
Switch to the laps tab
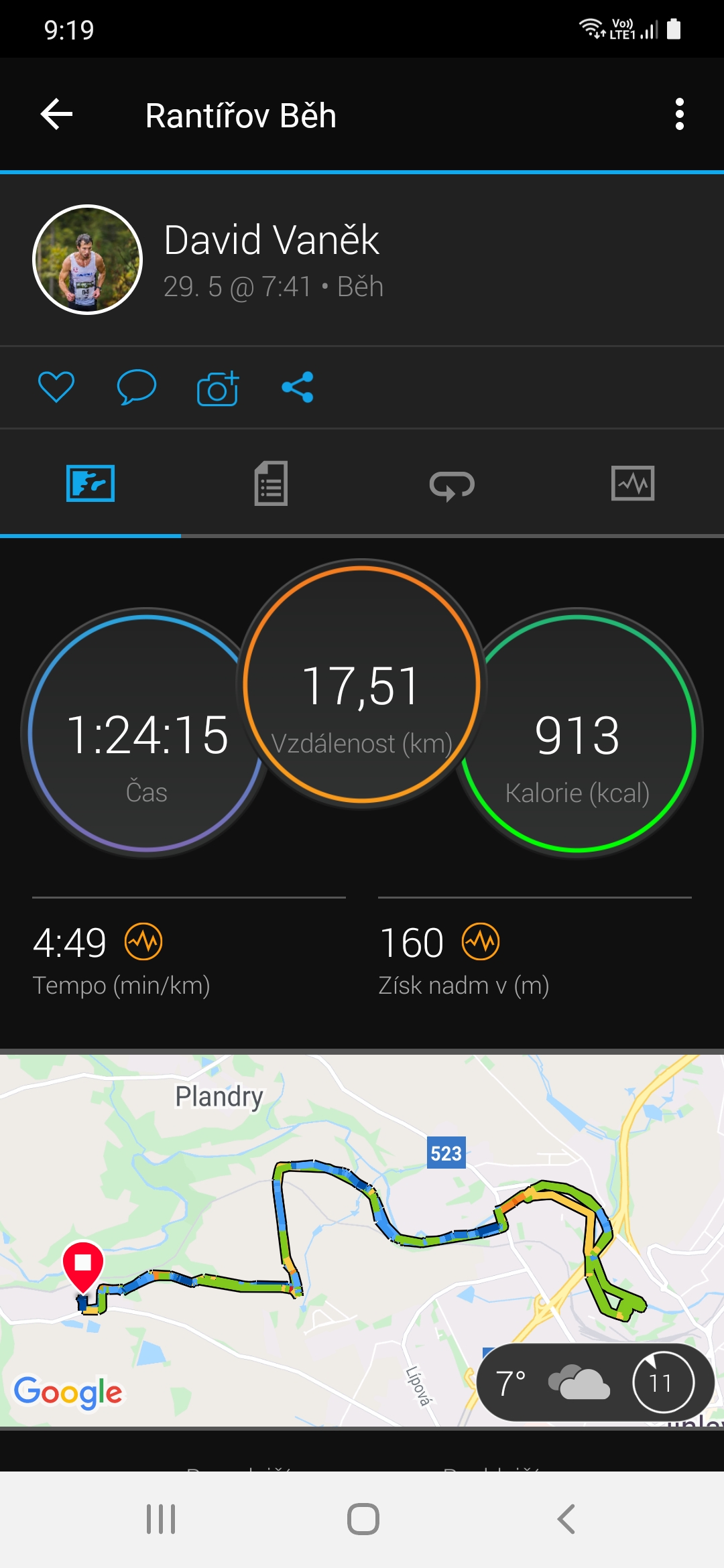click(x=452, y=484)
